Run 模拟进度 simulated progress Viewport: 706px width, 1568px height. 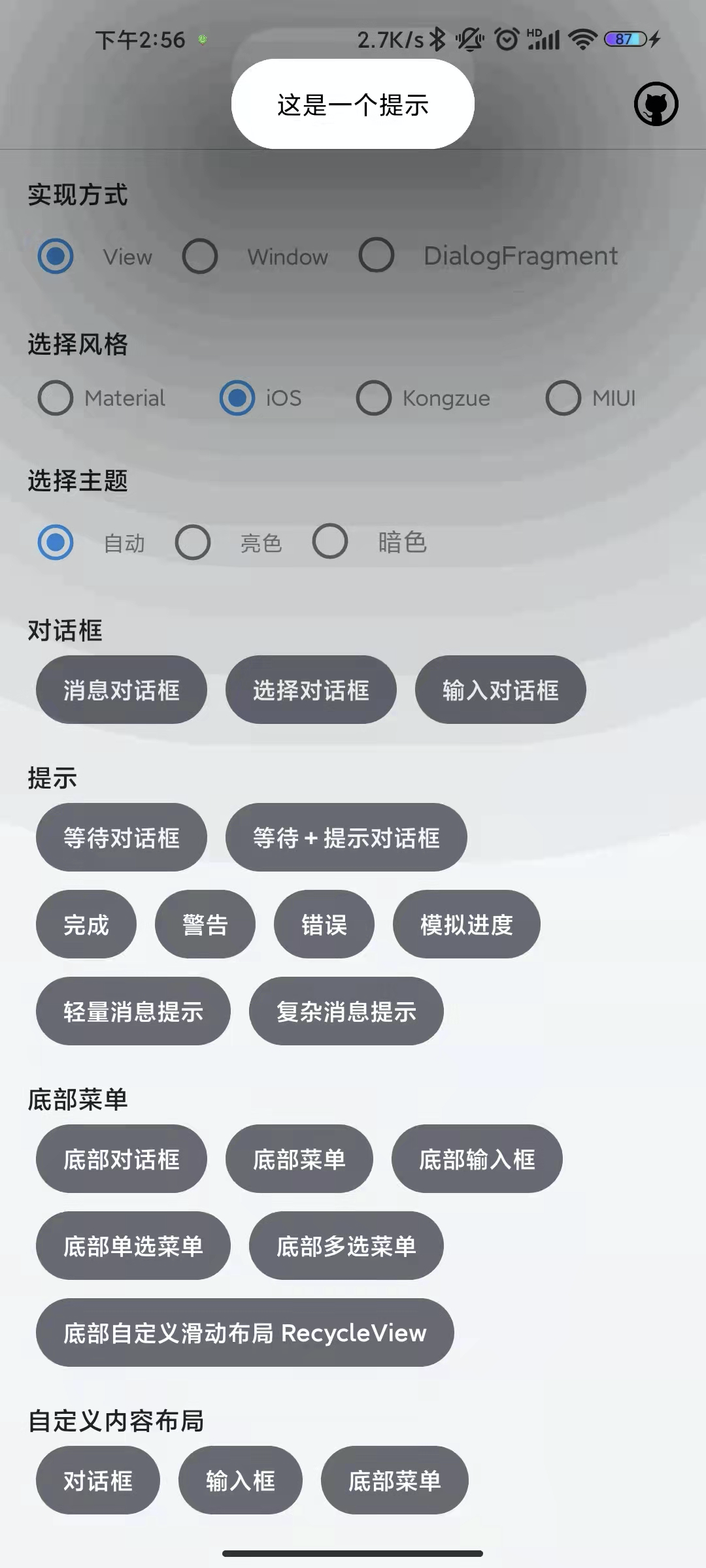[466, 924]
